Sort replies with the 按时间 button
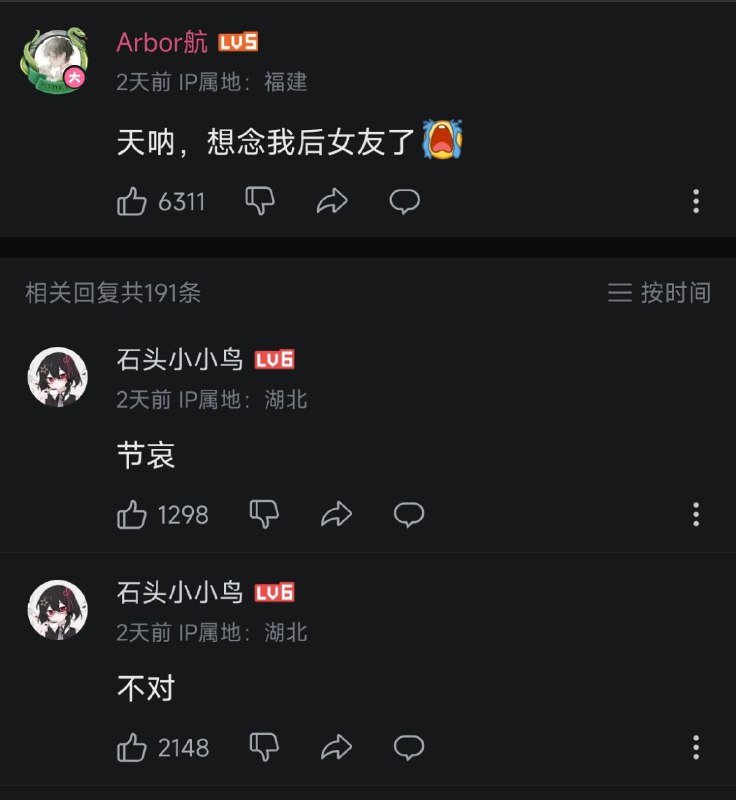 (660, 292)
